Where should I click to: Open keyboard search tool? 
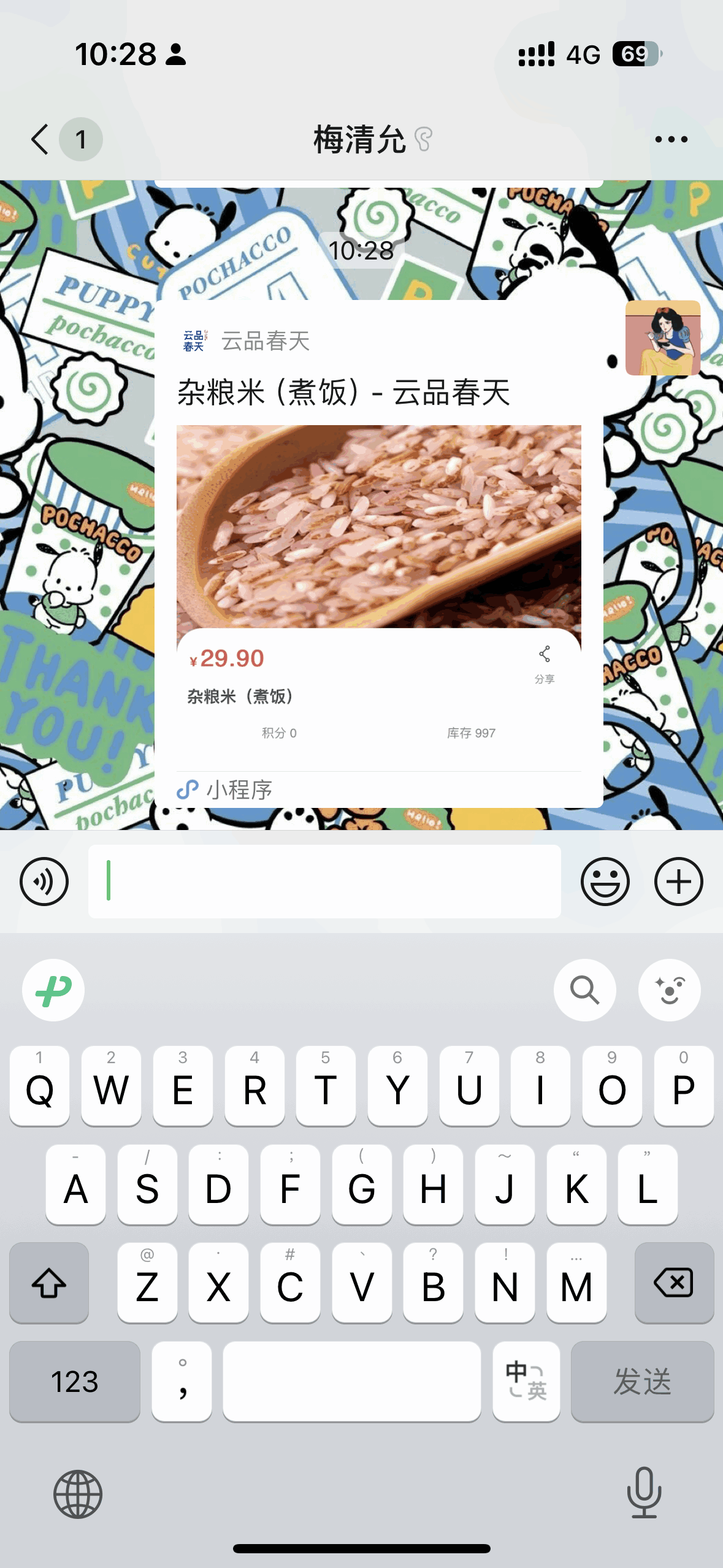click(x=584, y=990)
